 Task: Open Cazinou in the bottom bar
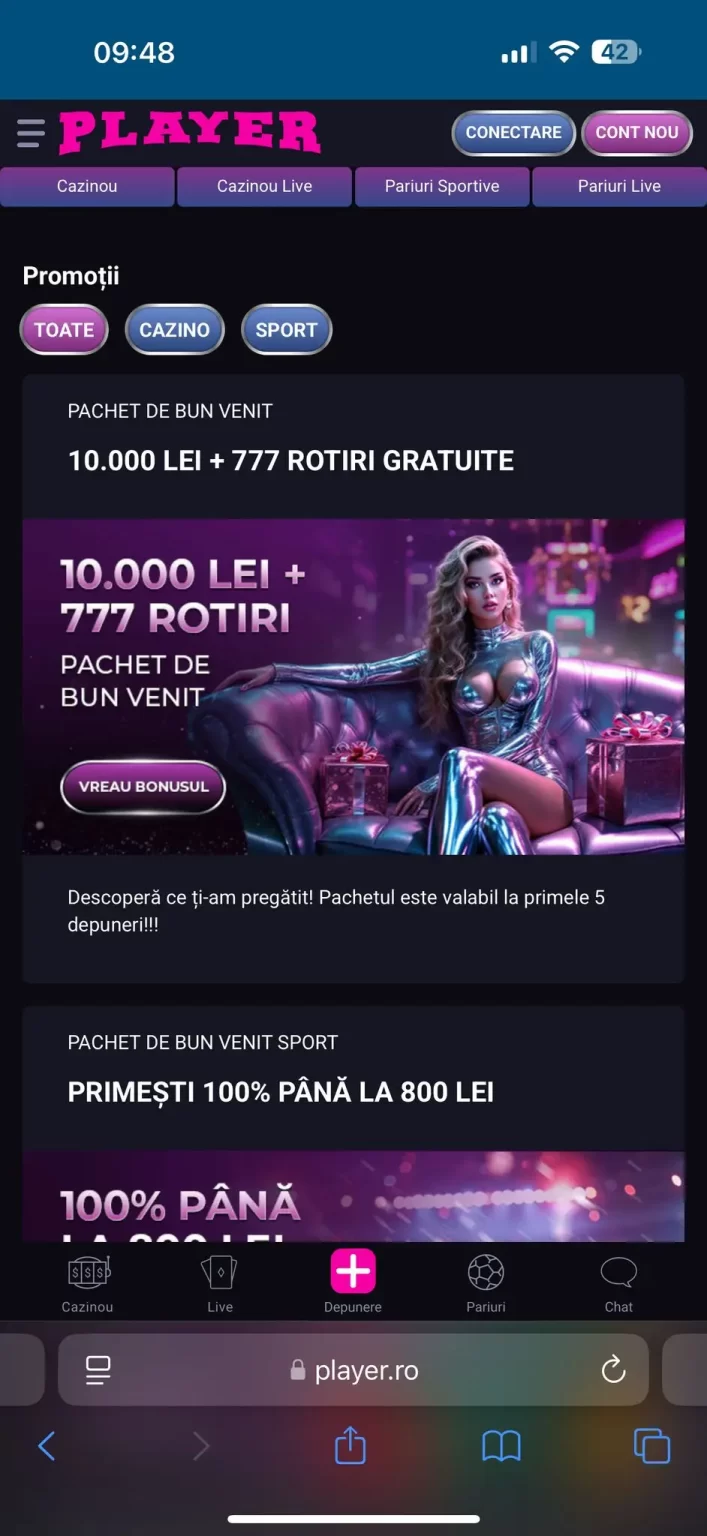[88, 1284]
